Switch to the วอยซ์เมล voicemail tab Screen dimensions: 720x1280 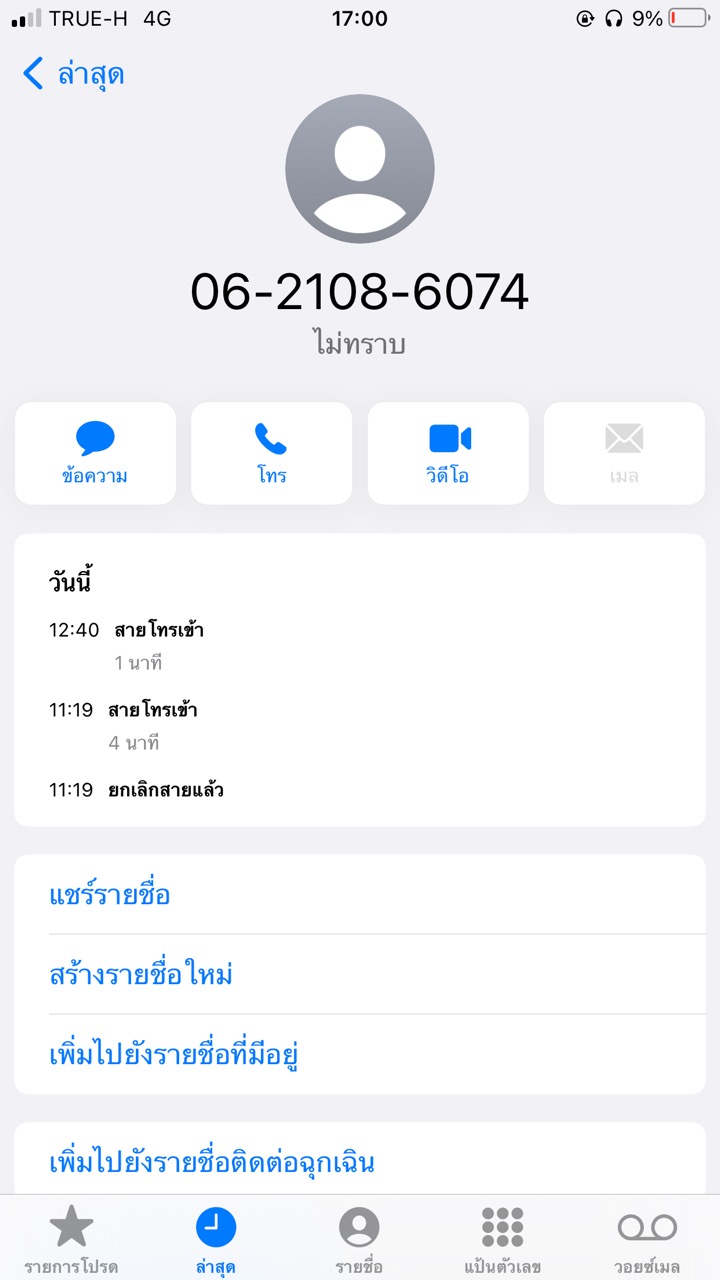click(x=647, y=1239)
